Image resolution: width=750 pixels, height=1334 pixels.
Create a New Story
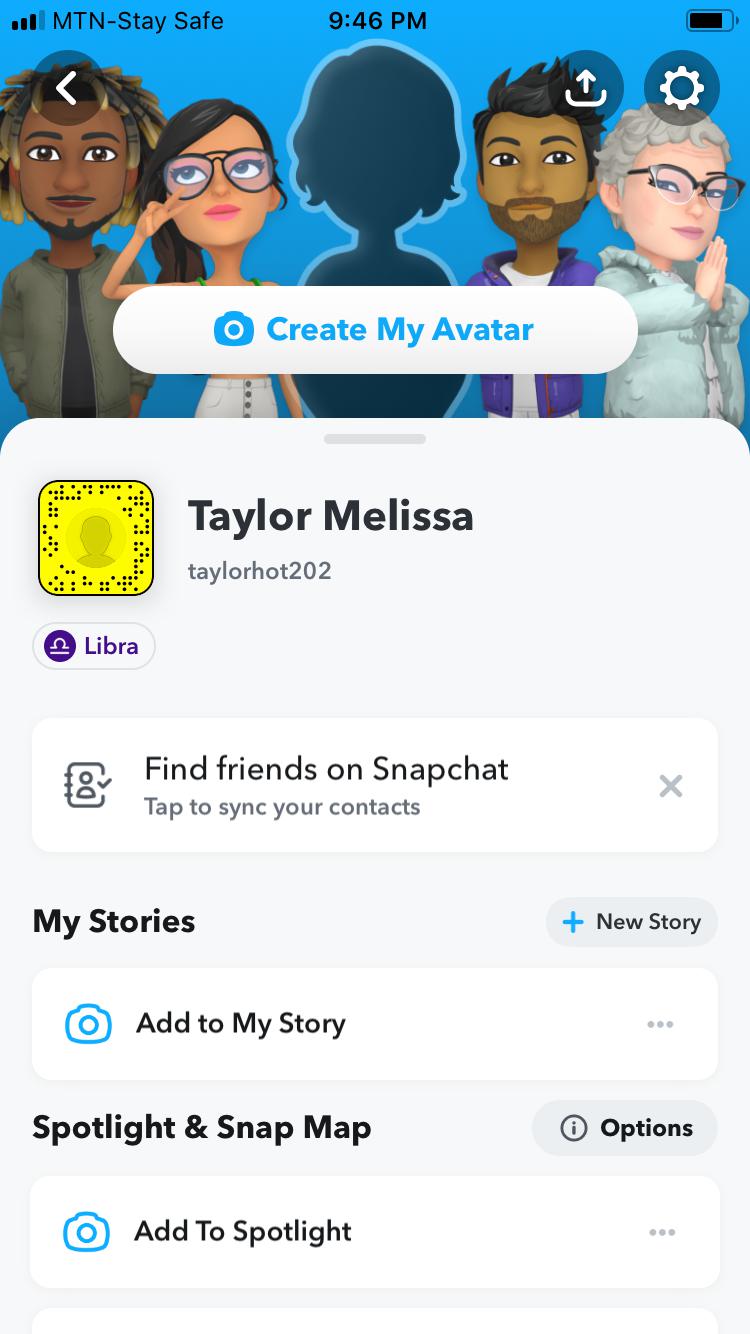pyautogui.click(x=632, y=922)
